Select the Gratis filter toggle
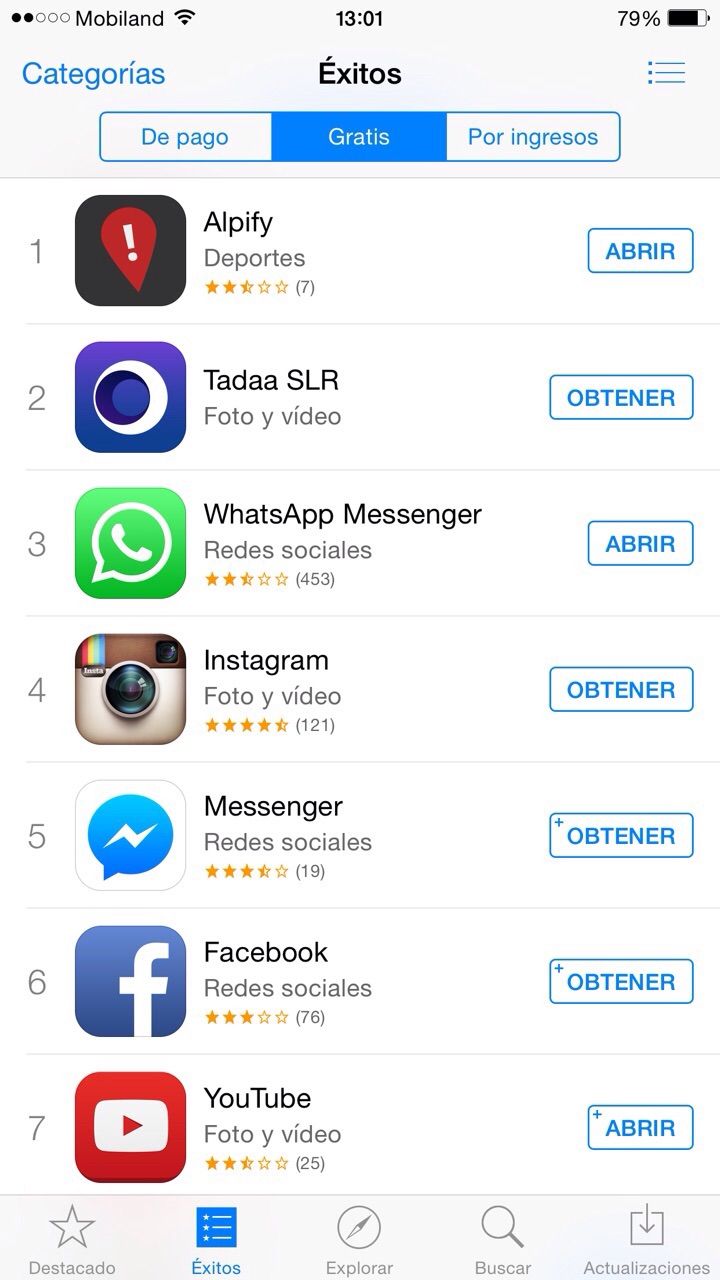720x1280 pixels. 358,137
